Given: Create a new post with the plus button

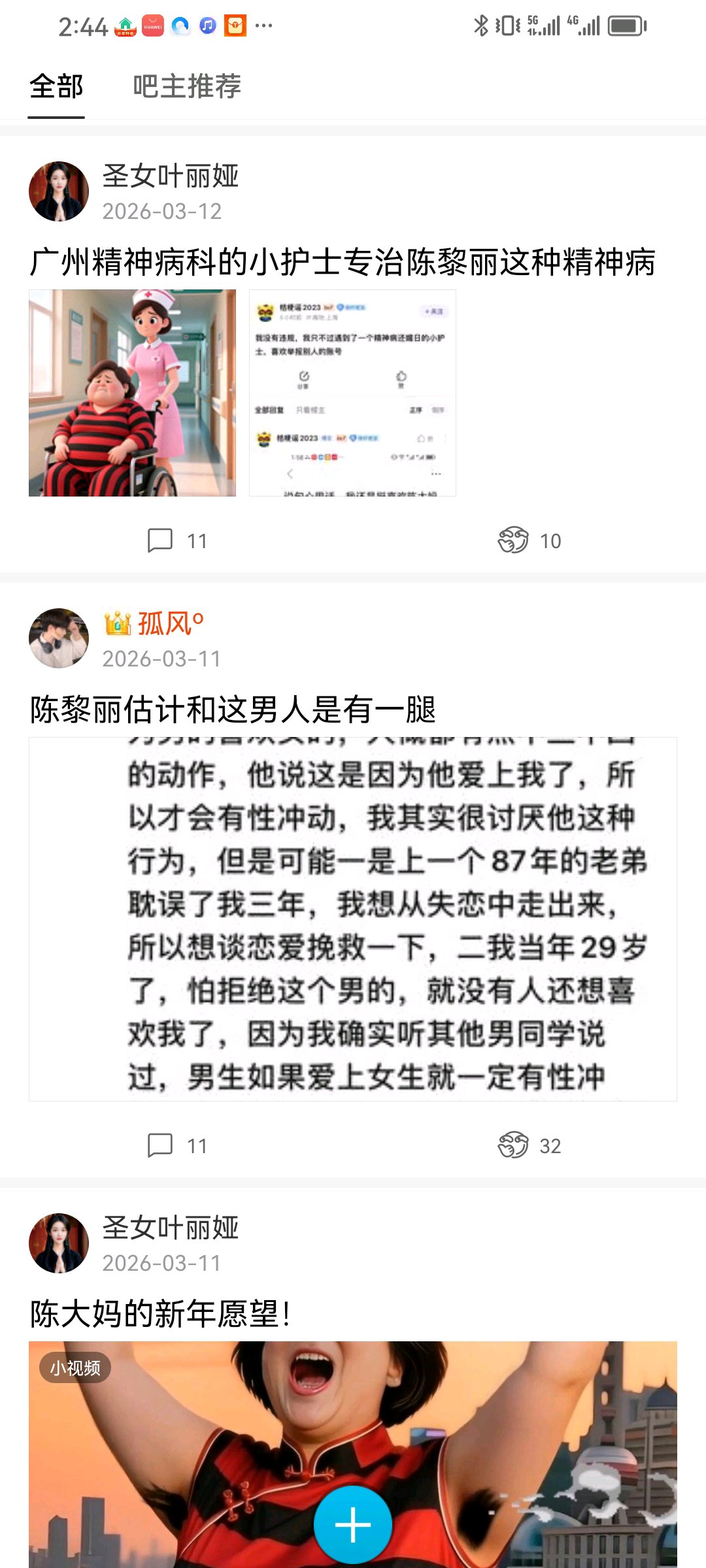Looking at the screenshot, I should pos(353,1524).
